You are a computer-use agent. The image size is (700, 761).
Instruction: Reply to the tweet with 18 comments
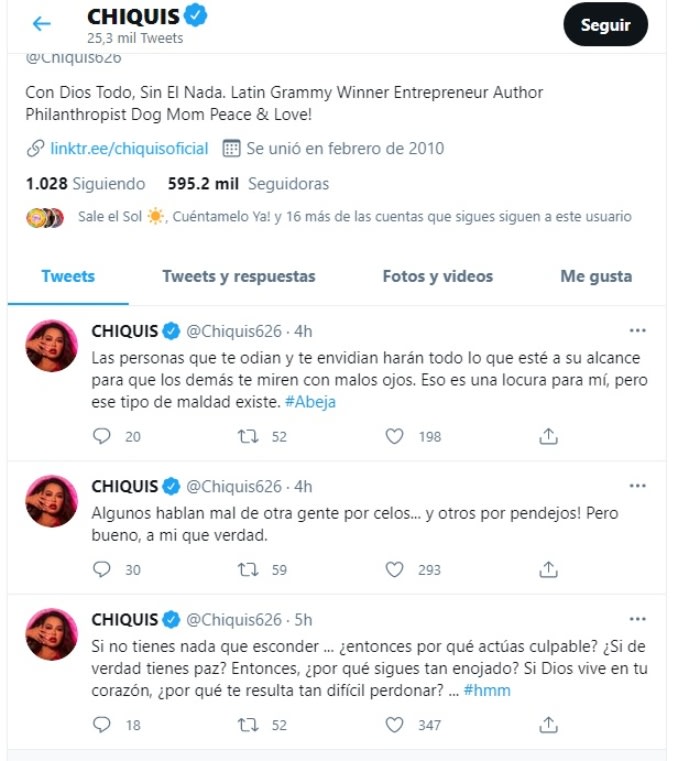tap(101, 724)
